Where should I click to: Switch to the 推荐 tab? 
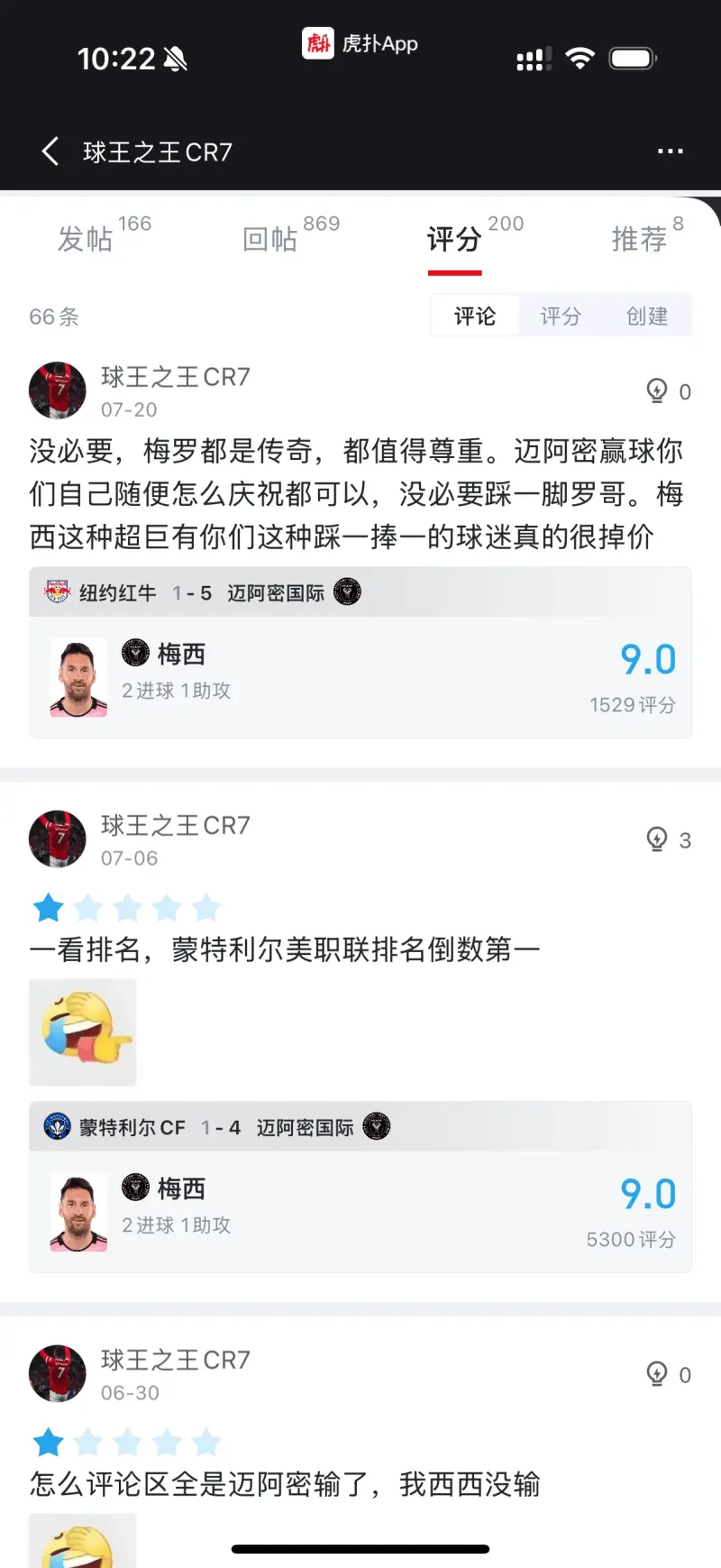coord(639,239)
